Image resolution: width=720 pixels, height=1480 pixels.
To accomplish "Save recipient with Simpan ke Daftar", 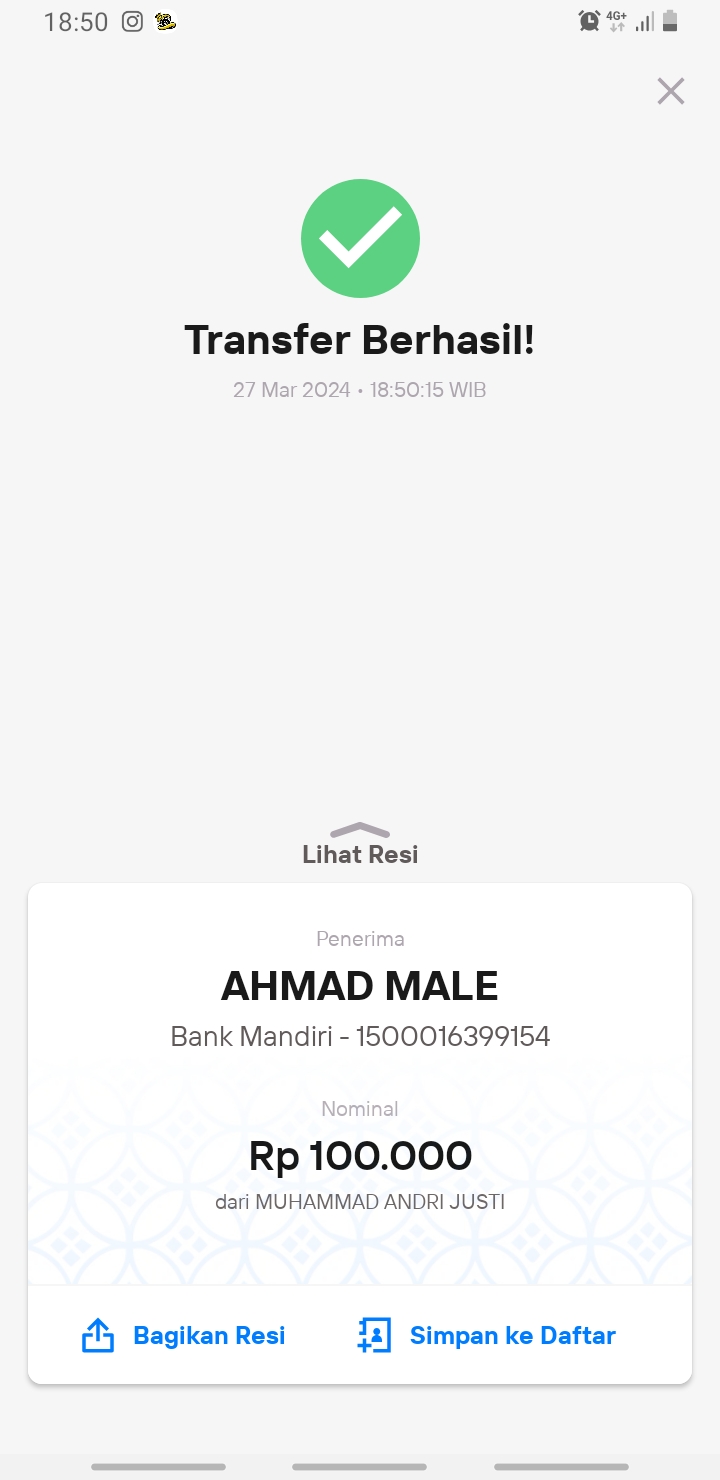I will (486, 1335).
